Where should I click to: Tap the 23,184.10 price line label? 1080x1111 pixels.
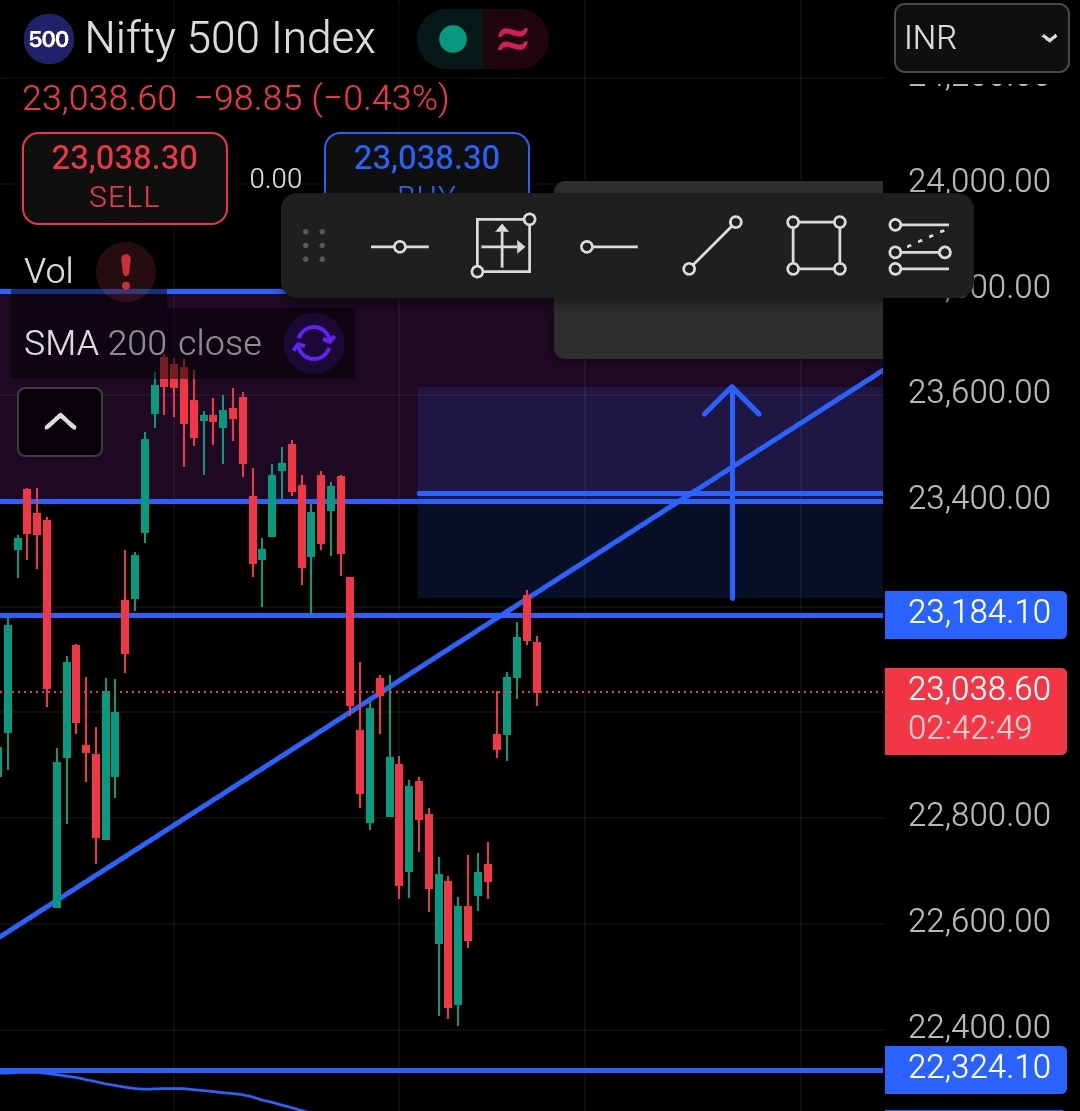(x=976, y=612)
